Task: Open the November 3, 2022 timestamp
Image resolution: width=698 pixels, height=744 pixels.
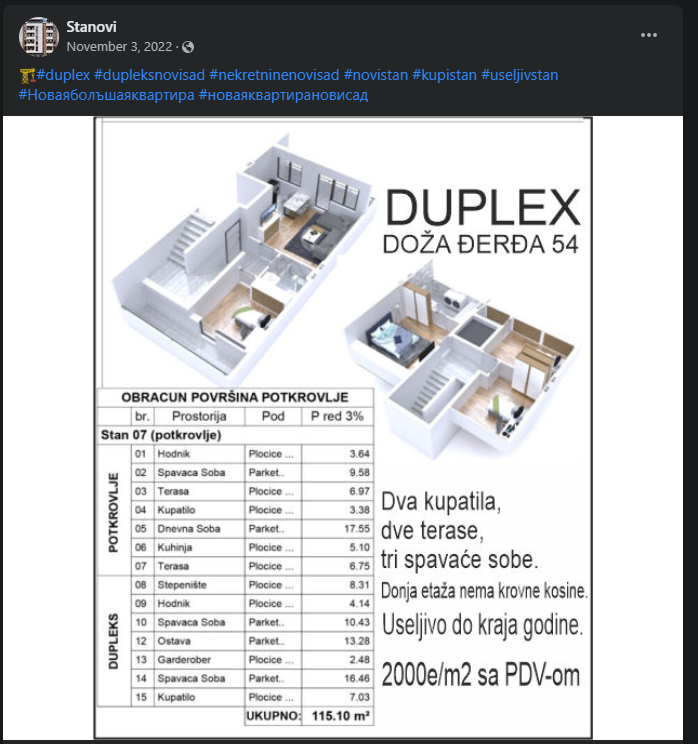Action: pos(120,47)
